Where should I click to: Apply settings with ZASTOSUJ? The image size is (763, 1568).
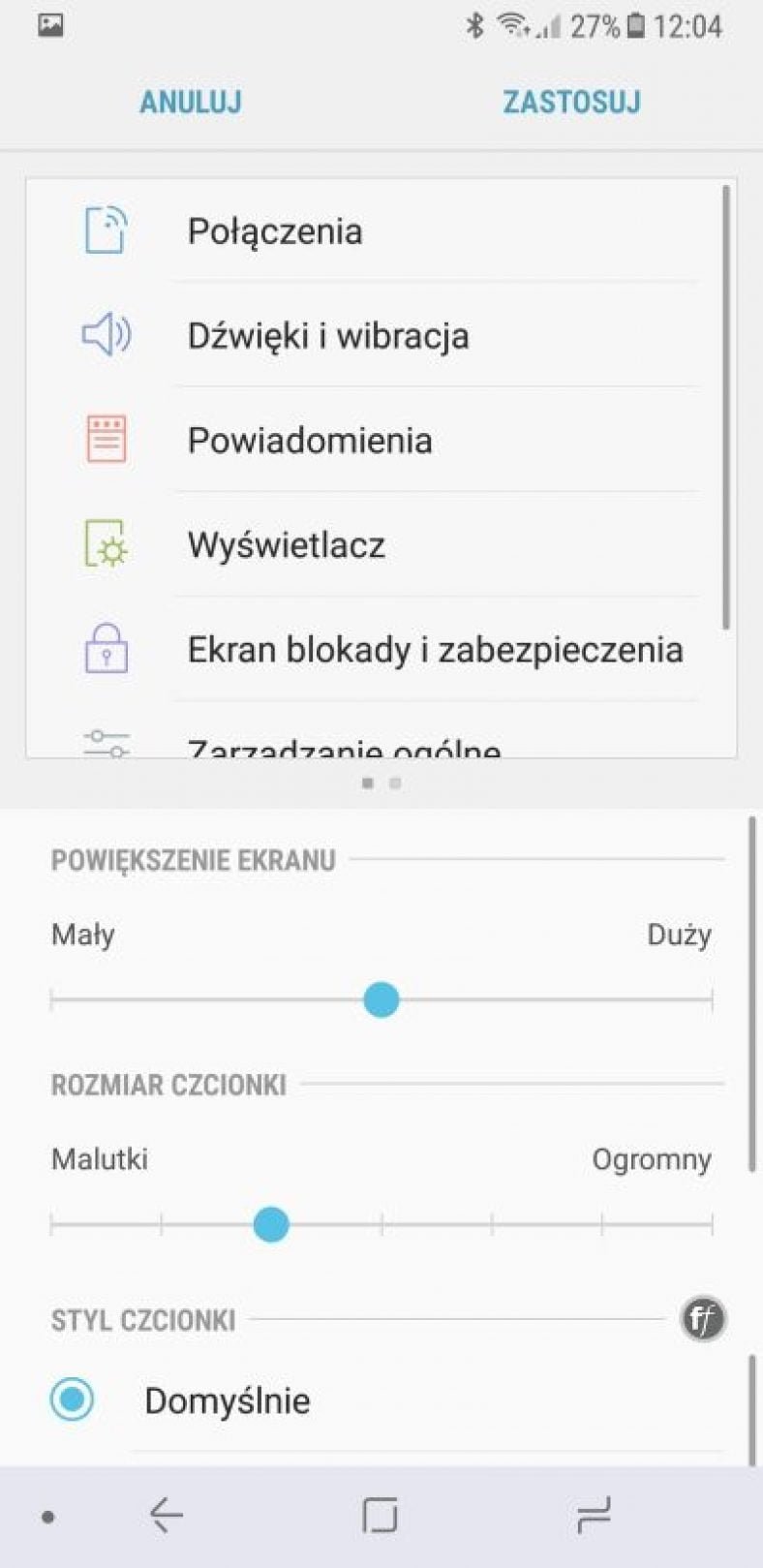[571, 102]
